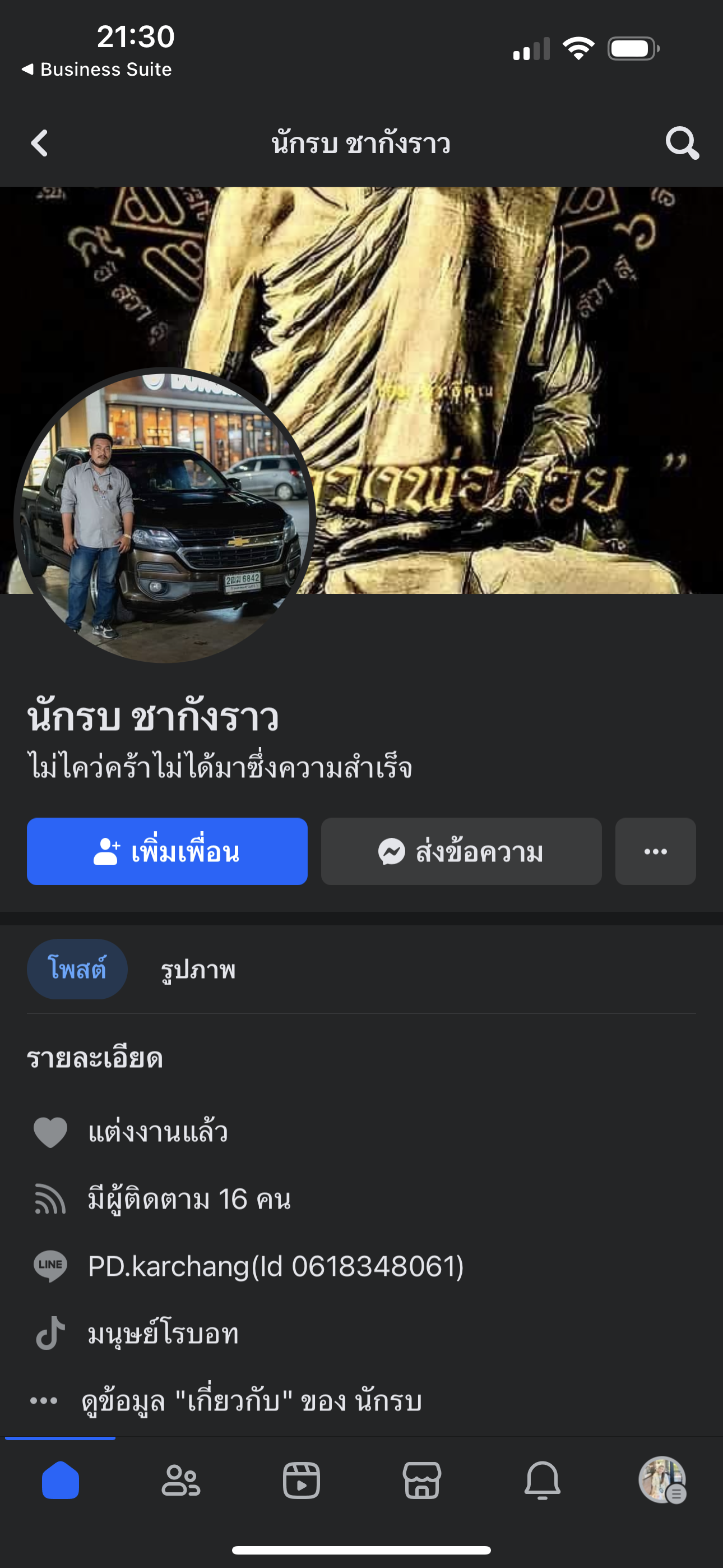Open TikTok link มนุษย์โรบอท
The height and width of the screenshot is (1568, 723).
pos(163,1333)
